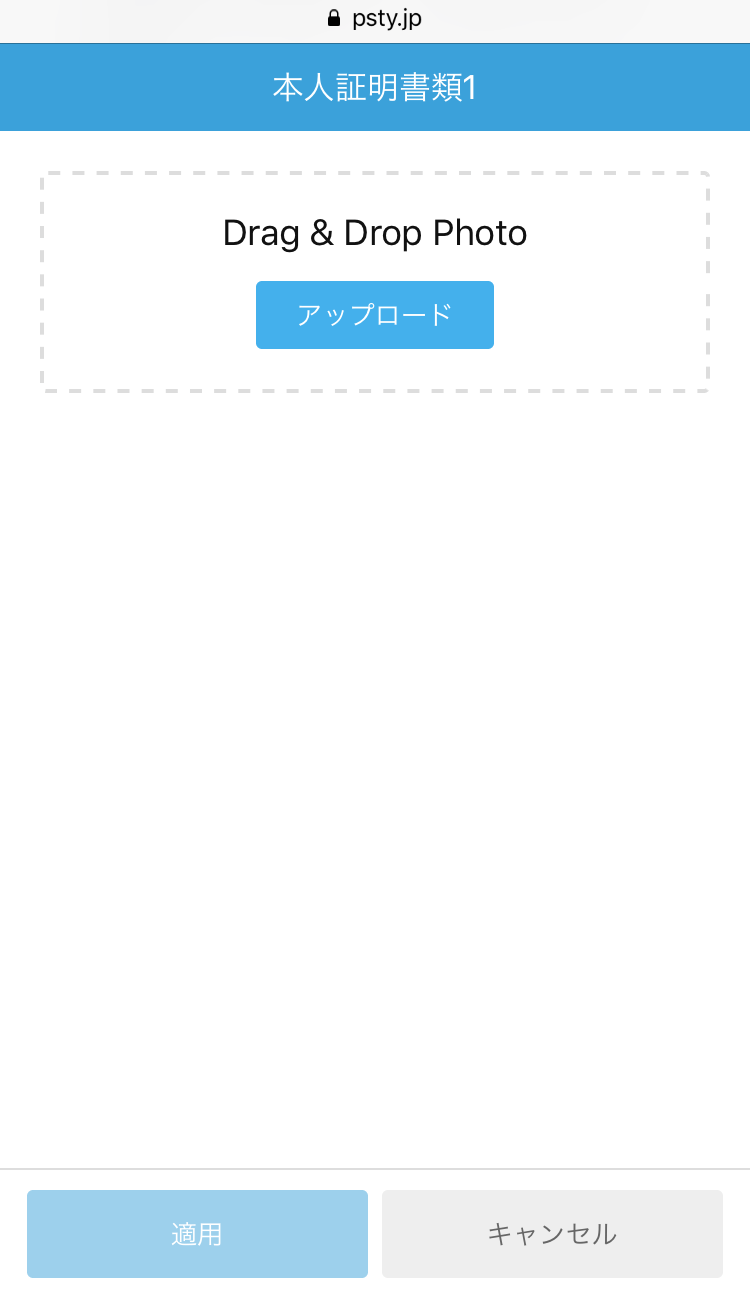Tap the psty.jp address bar
The image size is (750, 1298).
[375, 19]
